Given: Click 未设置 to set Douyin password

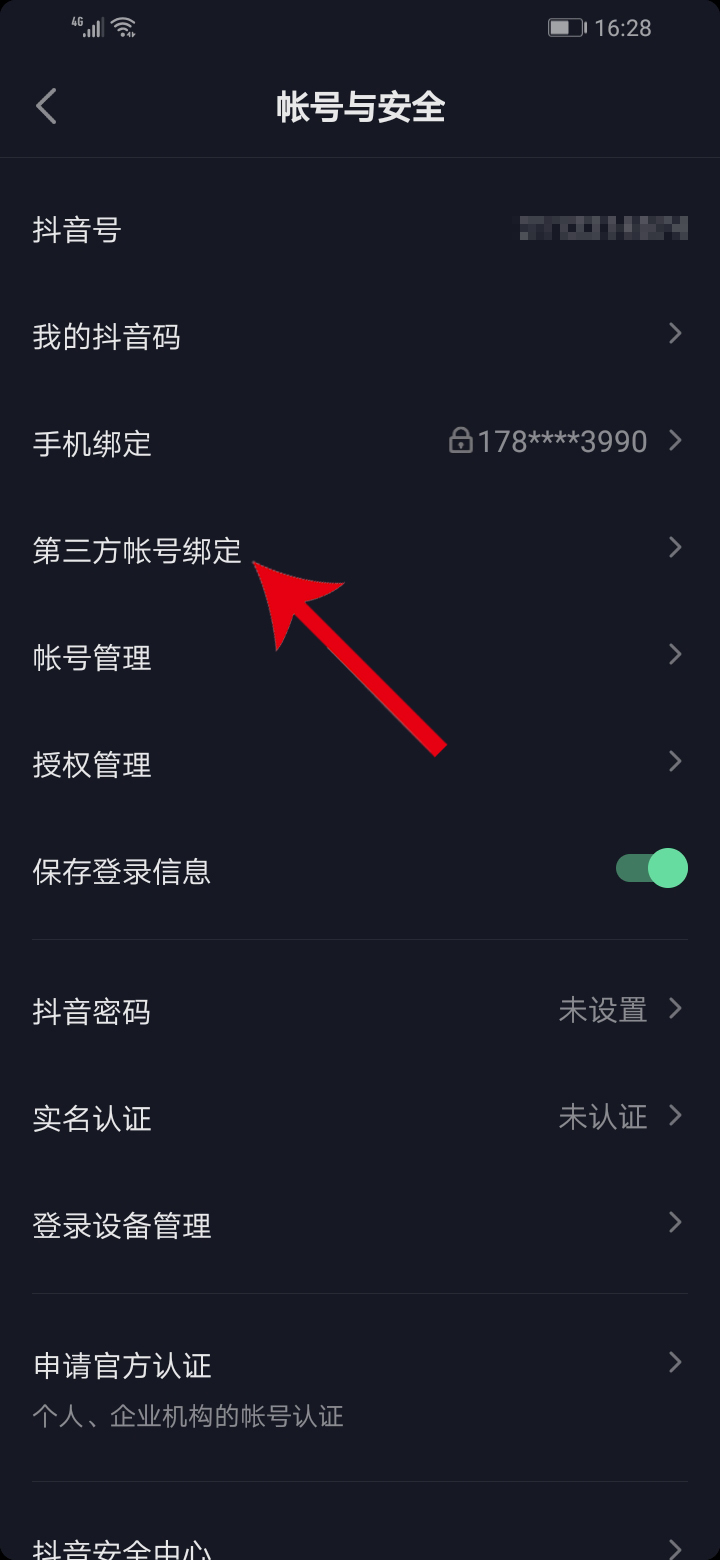Looking at the screenshot, I should point(601,1010).
